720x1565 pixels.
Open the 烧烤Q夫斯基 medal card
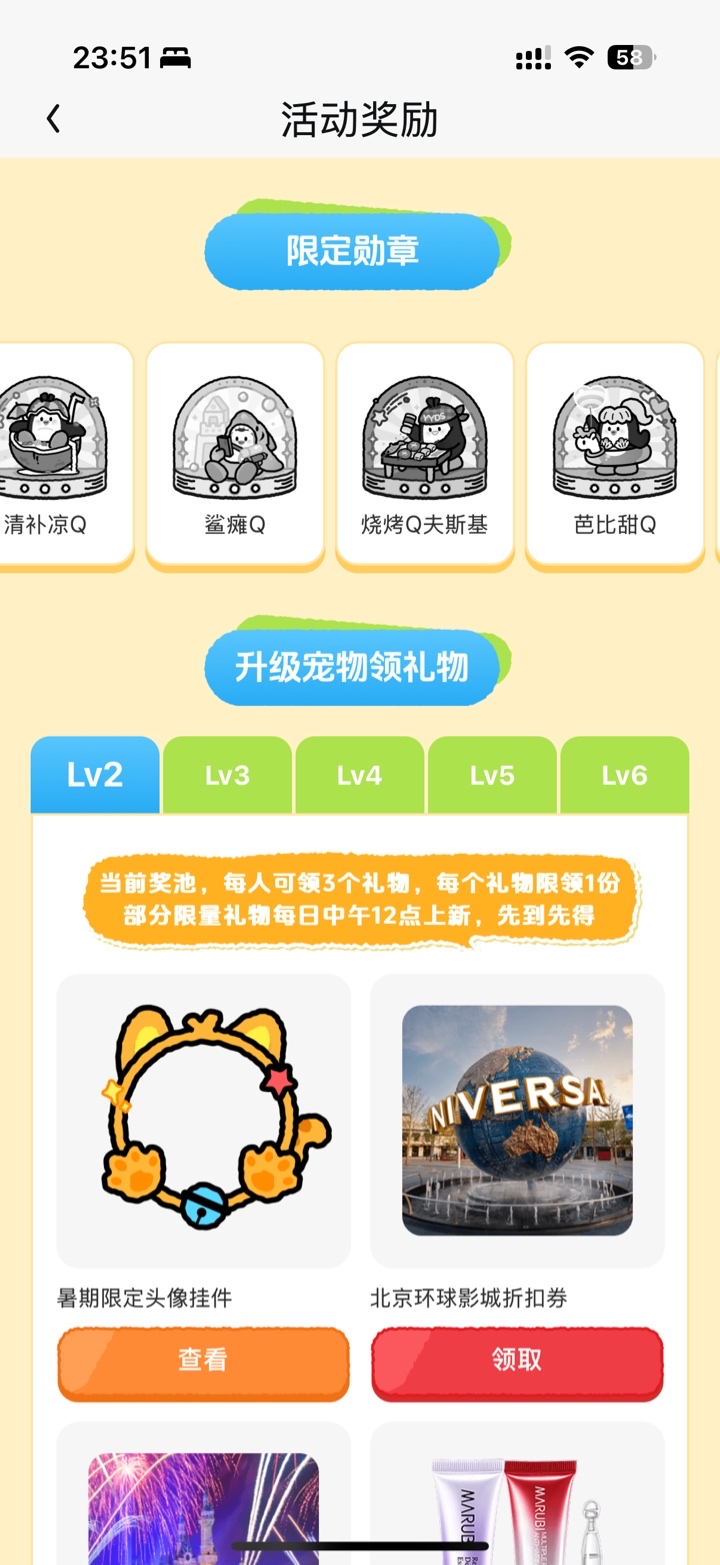point(425,457)
